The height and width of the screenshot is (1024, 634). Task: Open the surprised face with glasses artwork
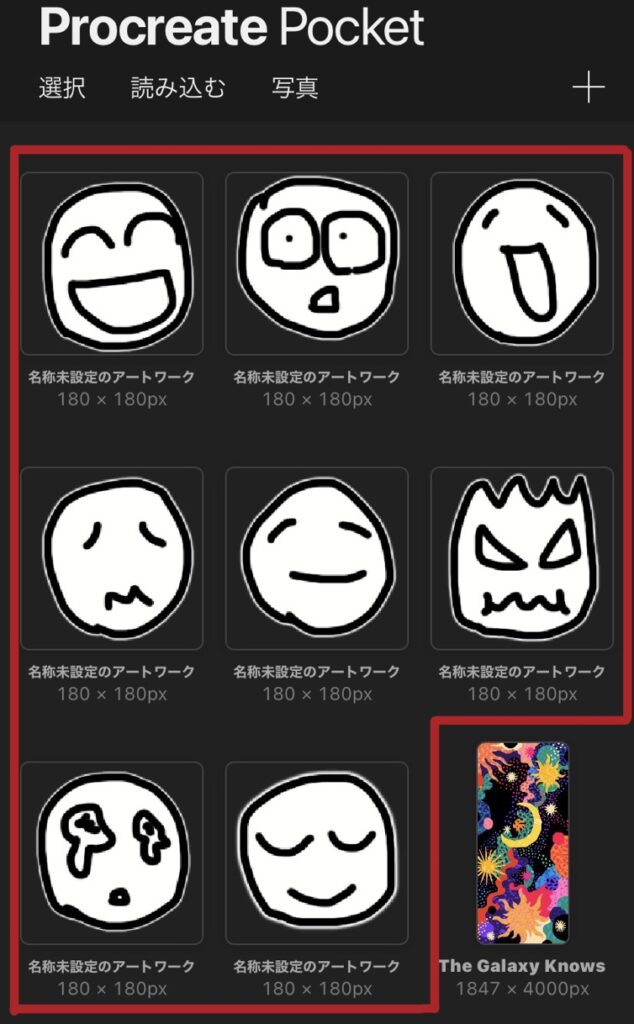[x=317, y=264]
